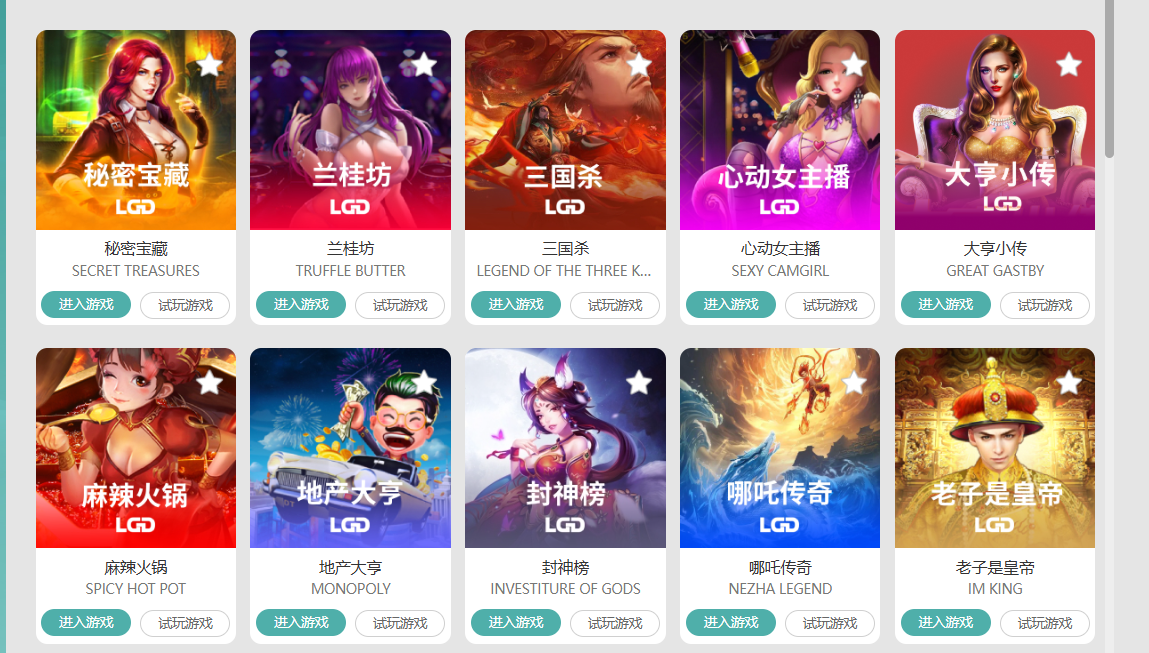The width and height of the screenshot is (1149, 653).
Task: Open the 麻辣火锅 game picture
Action: click(136, 448)
